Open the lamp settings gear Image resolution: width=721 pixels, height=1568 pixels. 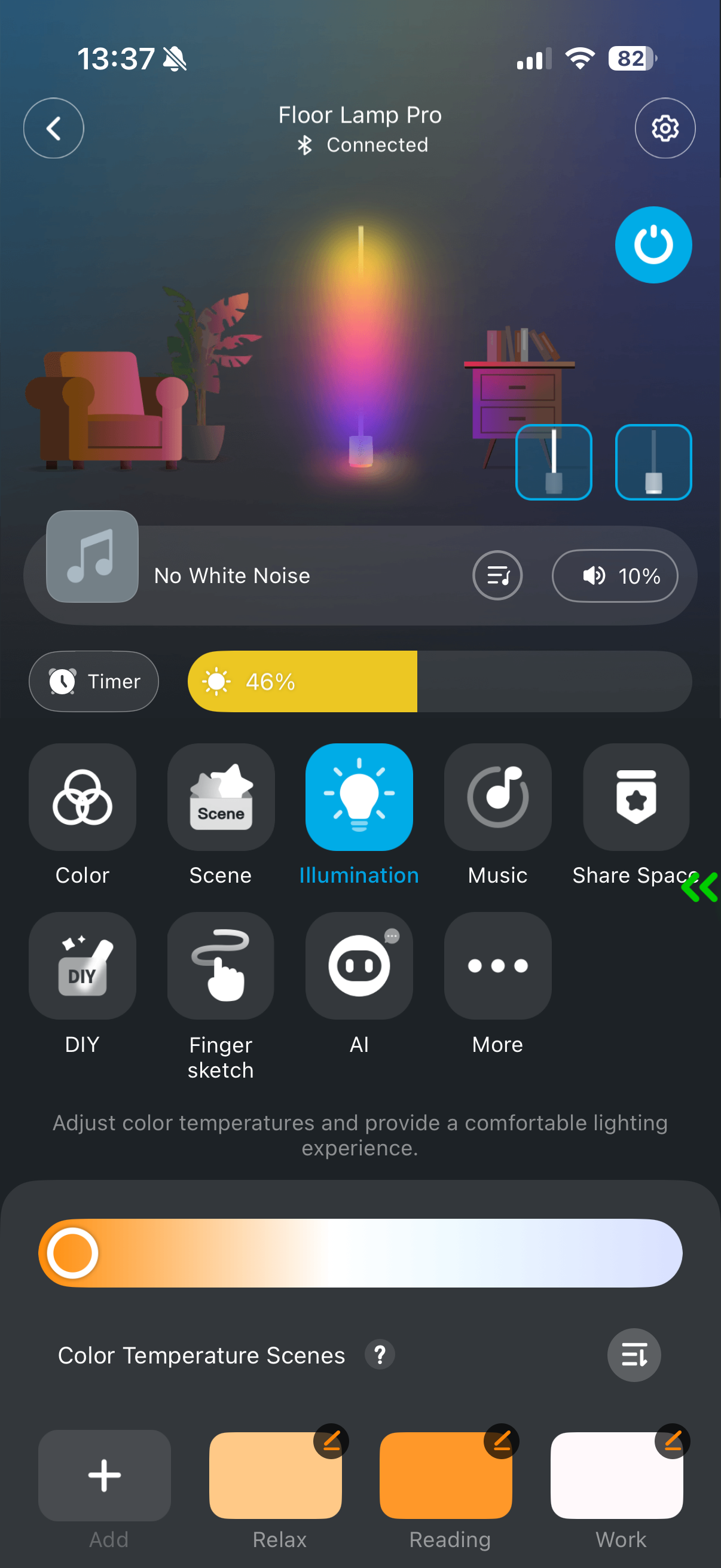665,128
